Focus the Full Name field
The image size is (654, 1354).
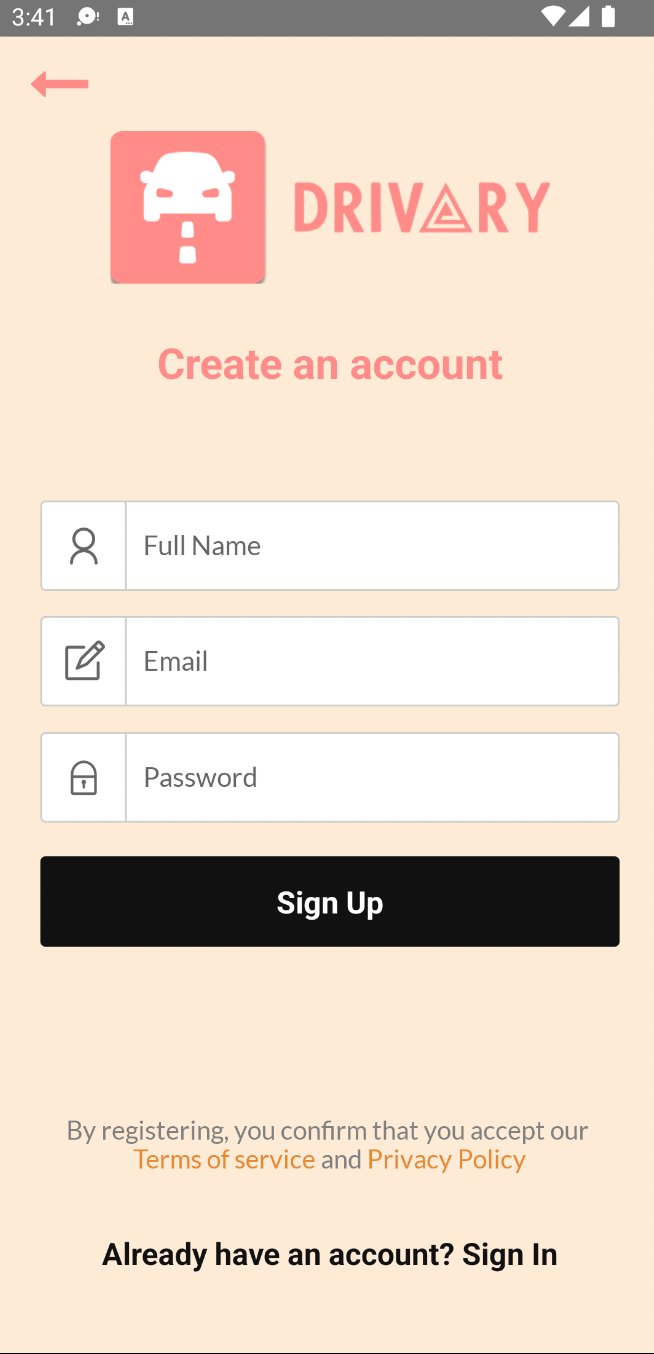(370, 546)
